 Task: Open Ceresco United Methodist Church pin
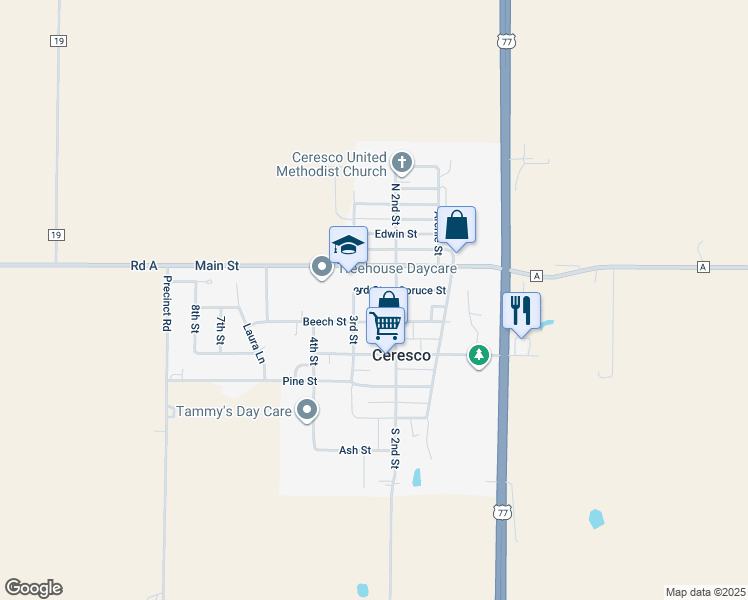401,161
